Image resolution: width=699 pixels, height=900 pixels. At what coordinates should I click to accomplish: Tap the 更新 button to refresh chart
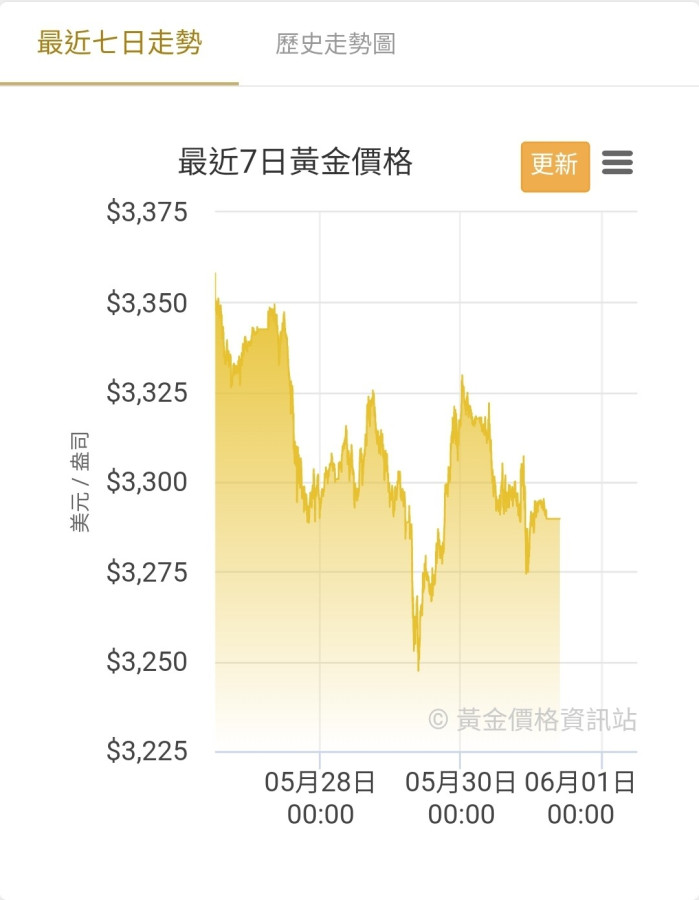click(x=555, y=165)
